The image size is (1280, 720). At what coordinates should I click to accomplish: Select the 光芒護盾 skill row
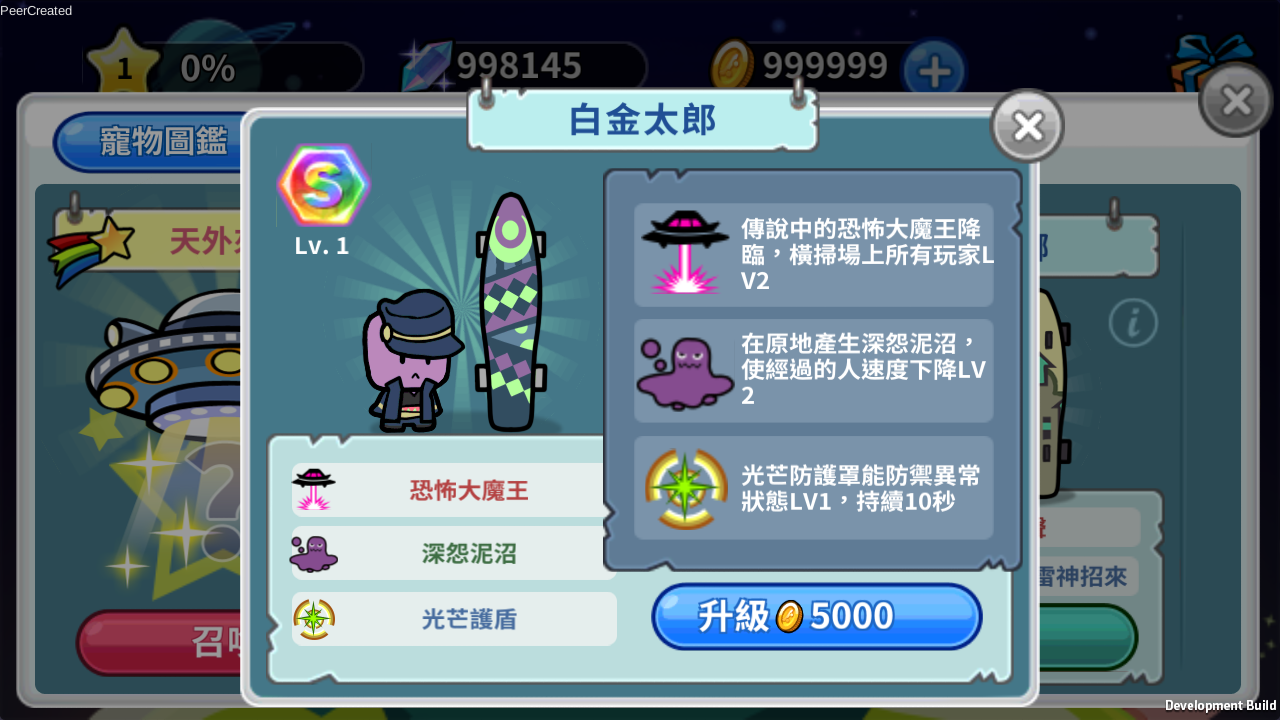(453, 619)
